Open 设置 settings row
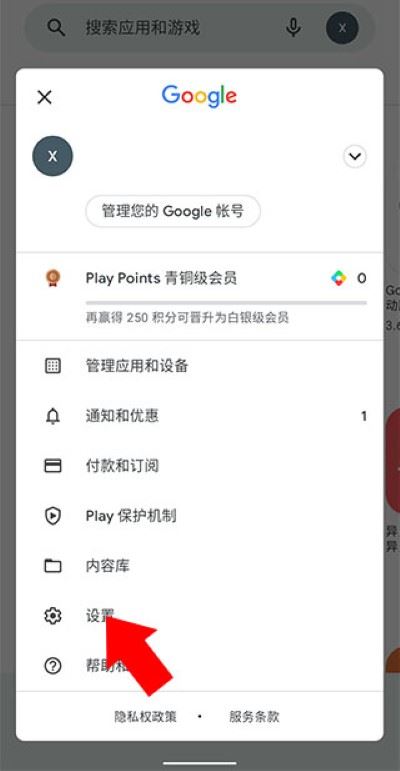Screen dimensions: 400x771 [200, 616]
